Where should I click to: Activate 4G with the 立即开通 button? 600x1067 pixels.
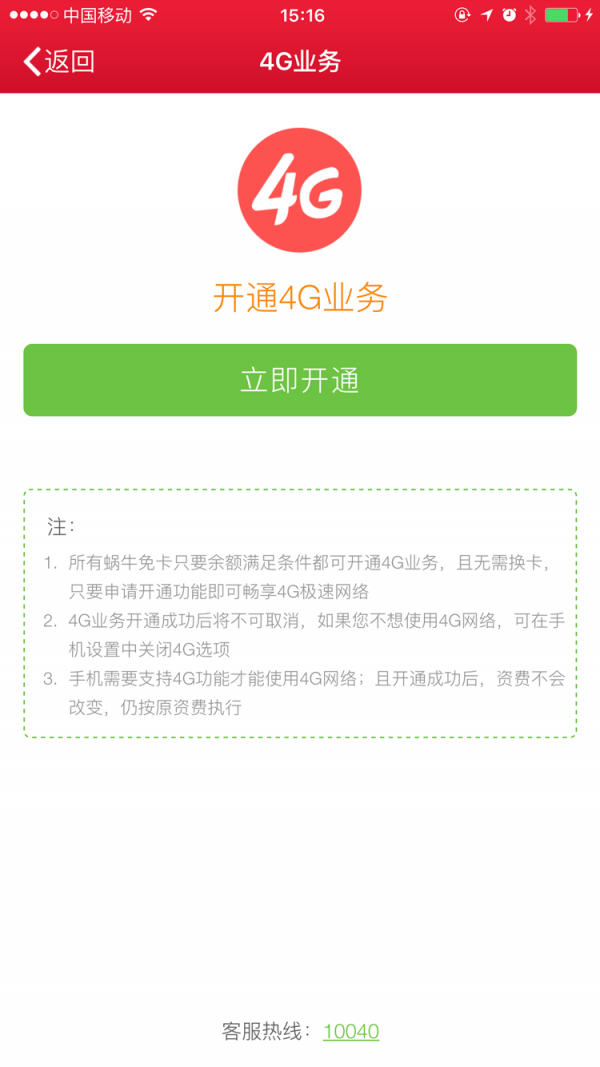[x=300, y=380]
